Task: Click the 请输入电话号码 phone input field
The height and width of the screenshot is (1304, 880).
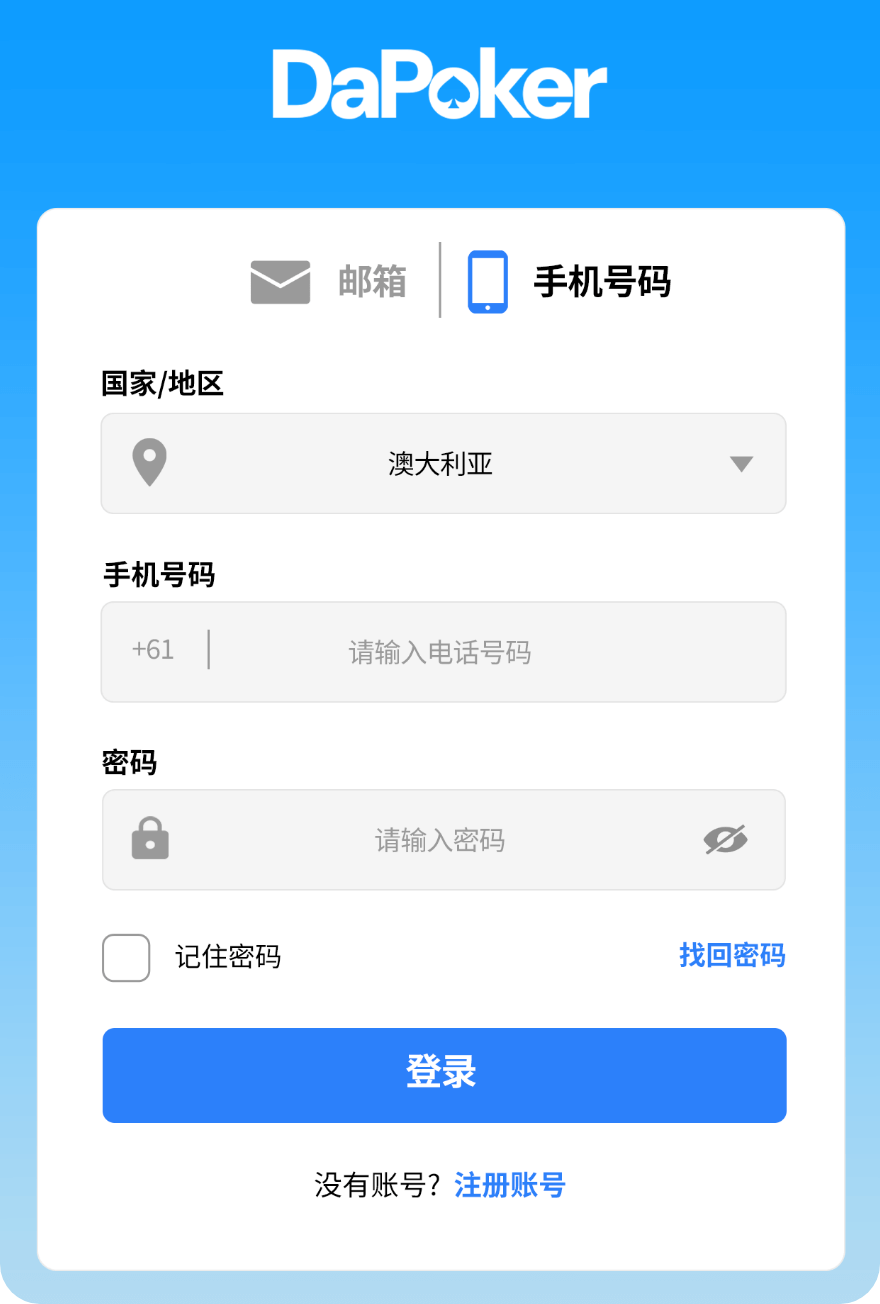Action: [x=440, y=651]
